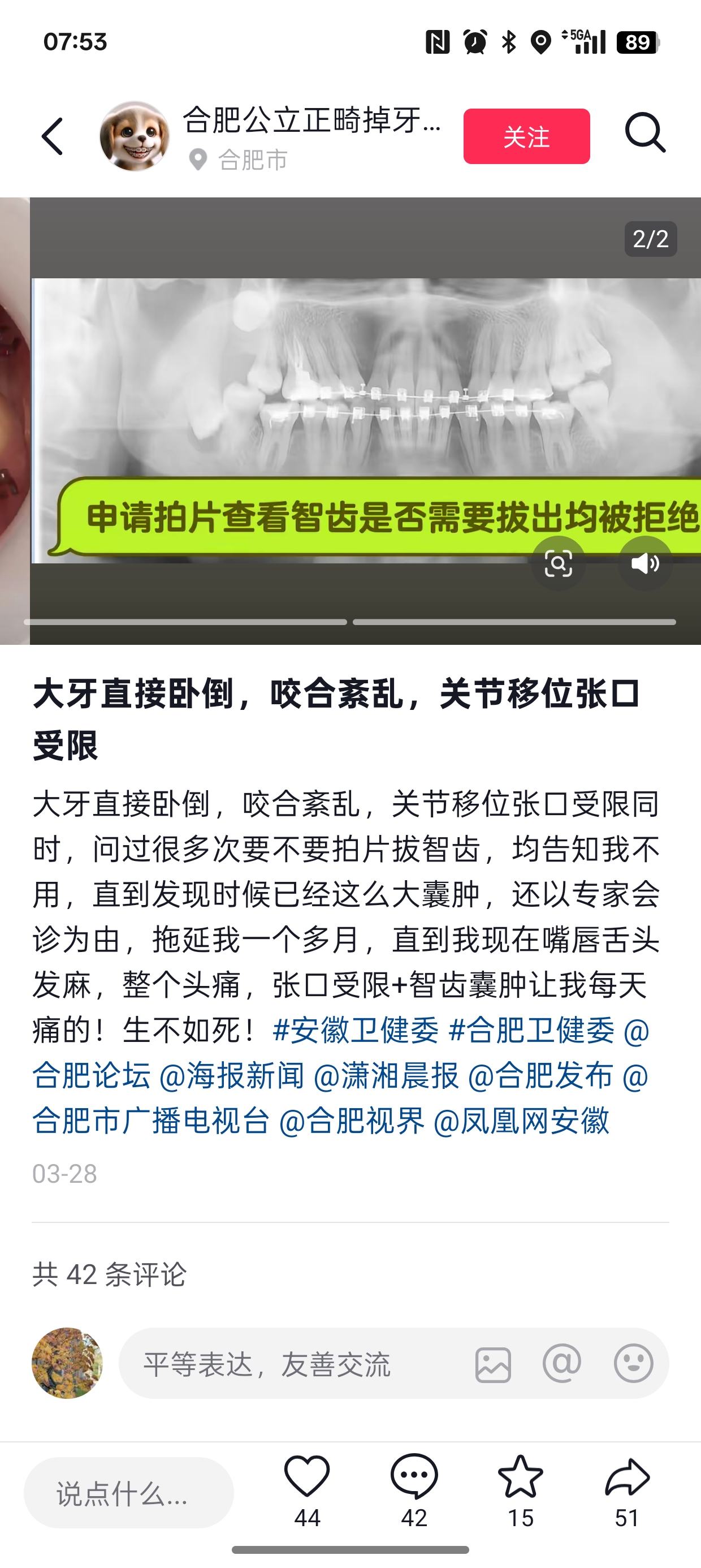Follow the author with 关注 button

526,136
